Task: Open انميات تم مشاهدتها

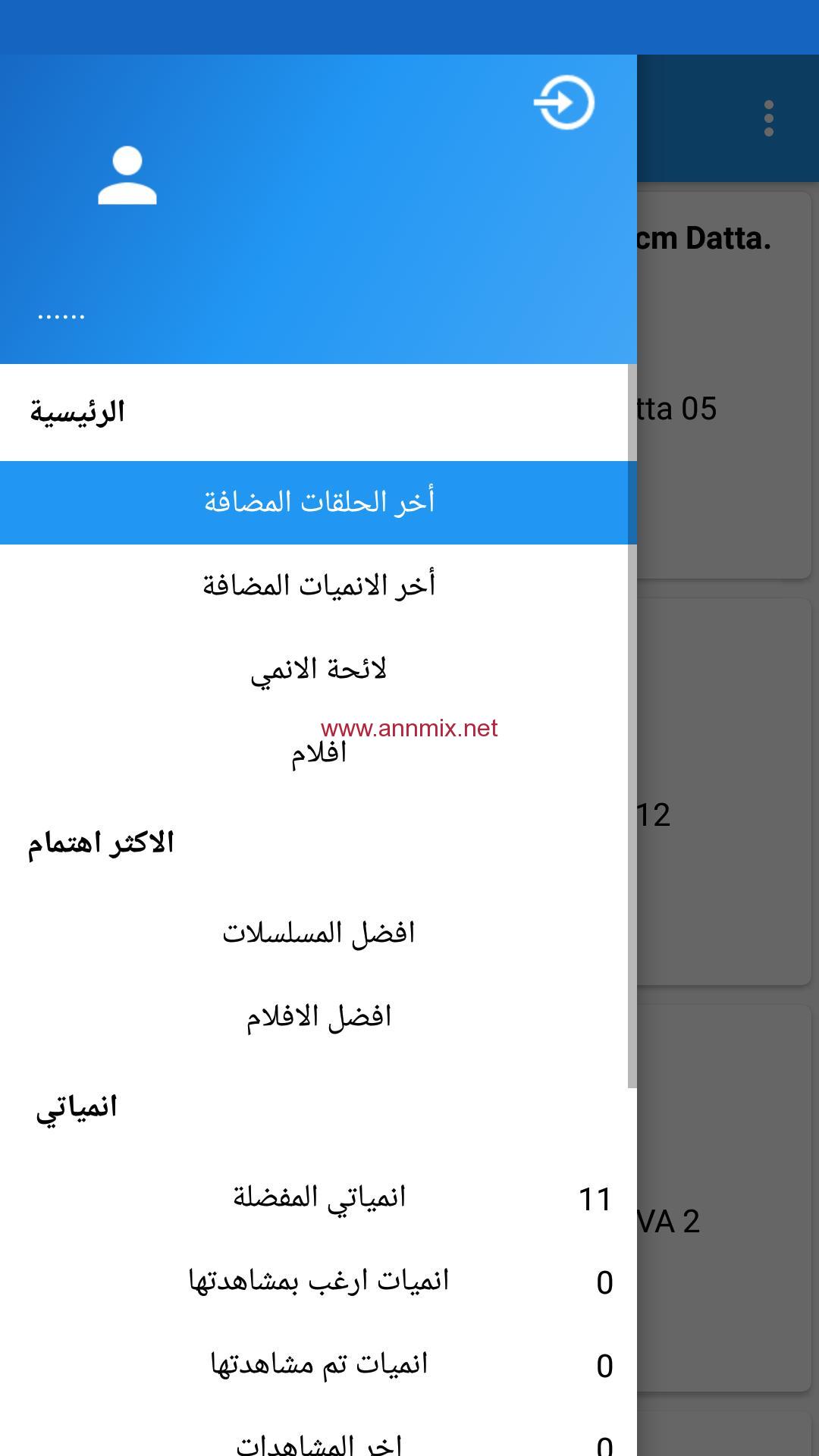Action: point(318,1365)
